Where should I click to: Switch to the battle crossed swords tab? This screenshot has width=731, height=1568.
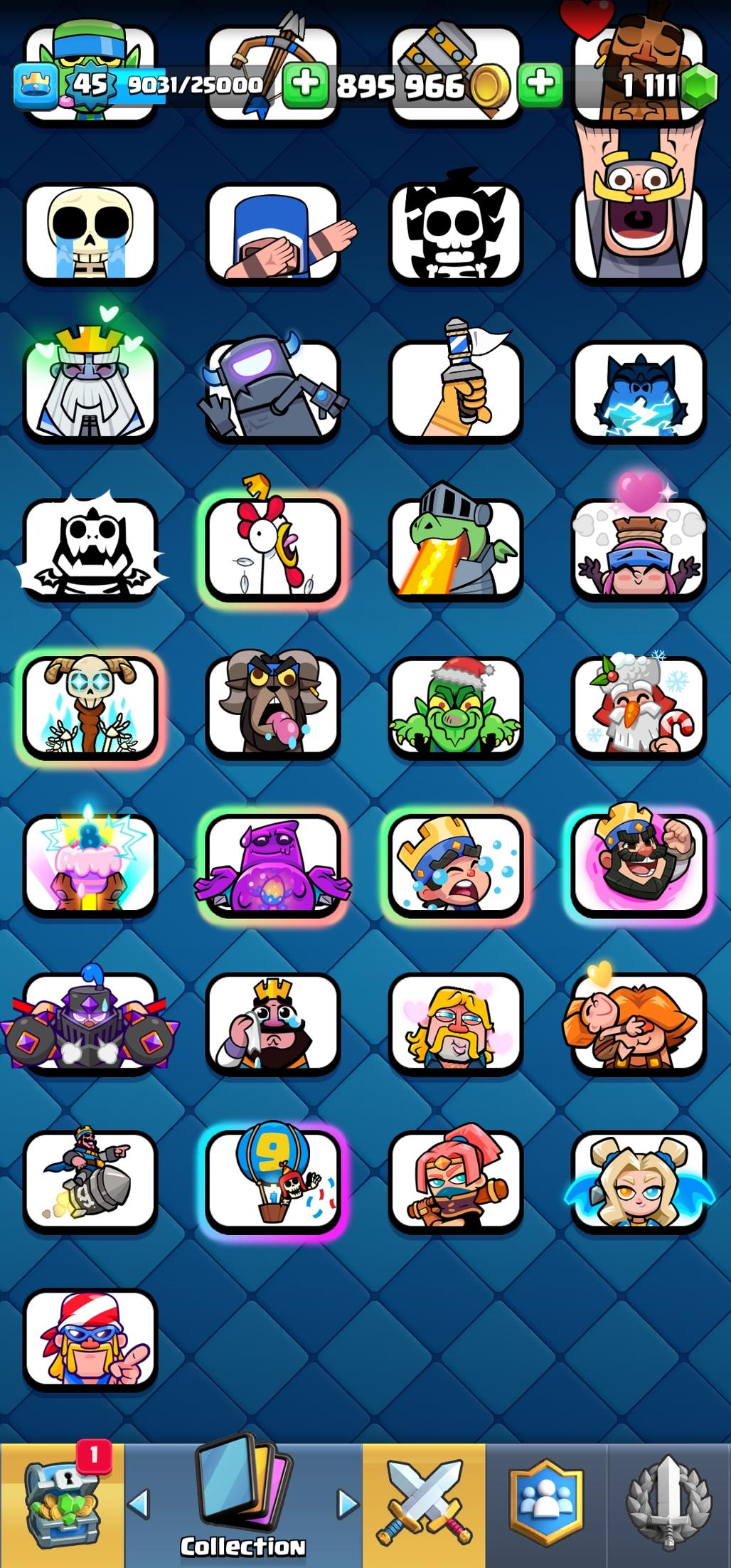pos(425,1504)
